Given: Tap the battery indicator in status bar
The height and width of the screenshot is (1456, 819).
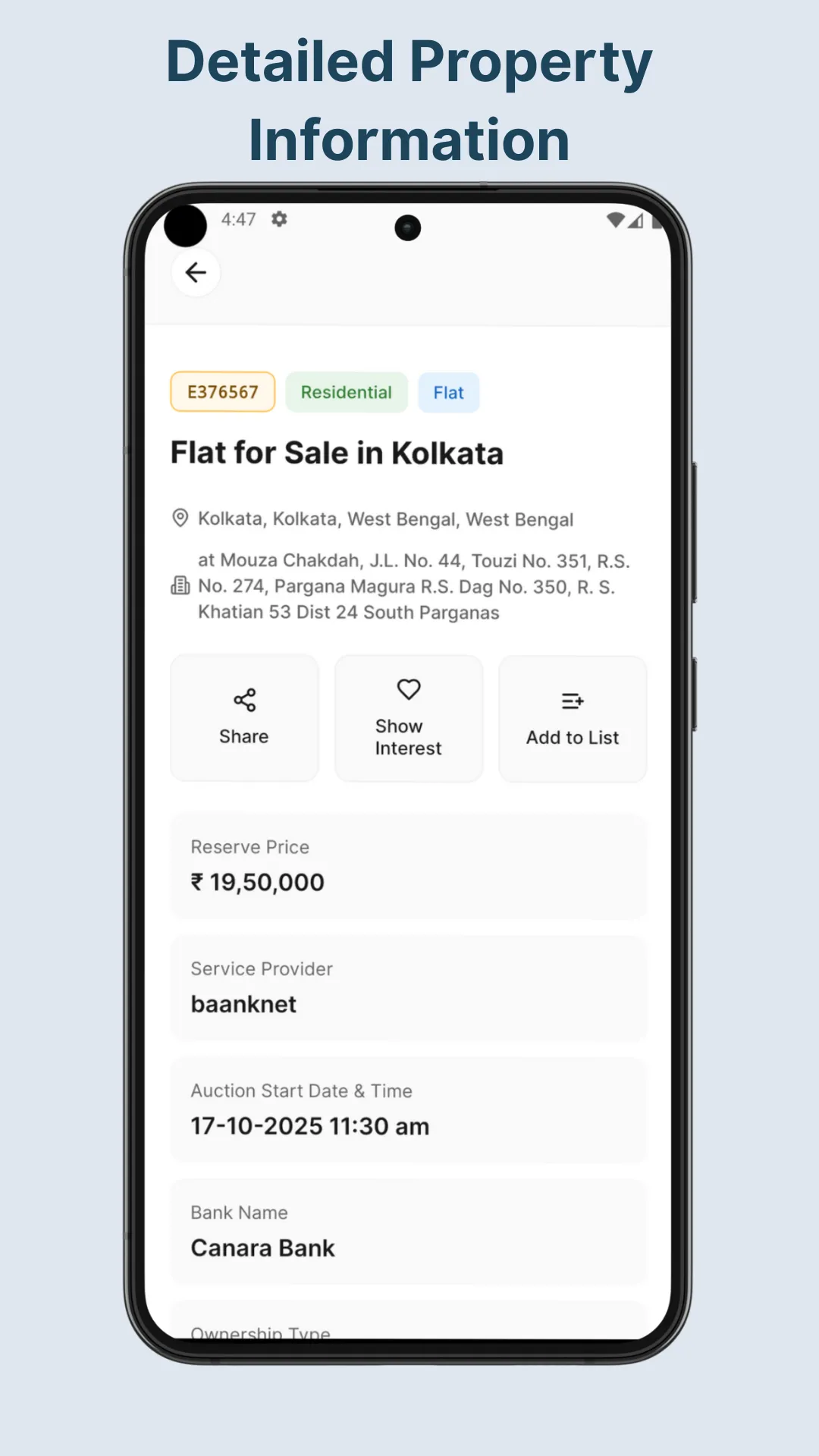Looking at the screenshot, I should [x=657, y=221].
